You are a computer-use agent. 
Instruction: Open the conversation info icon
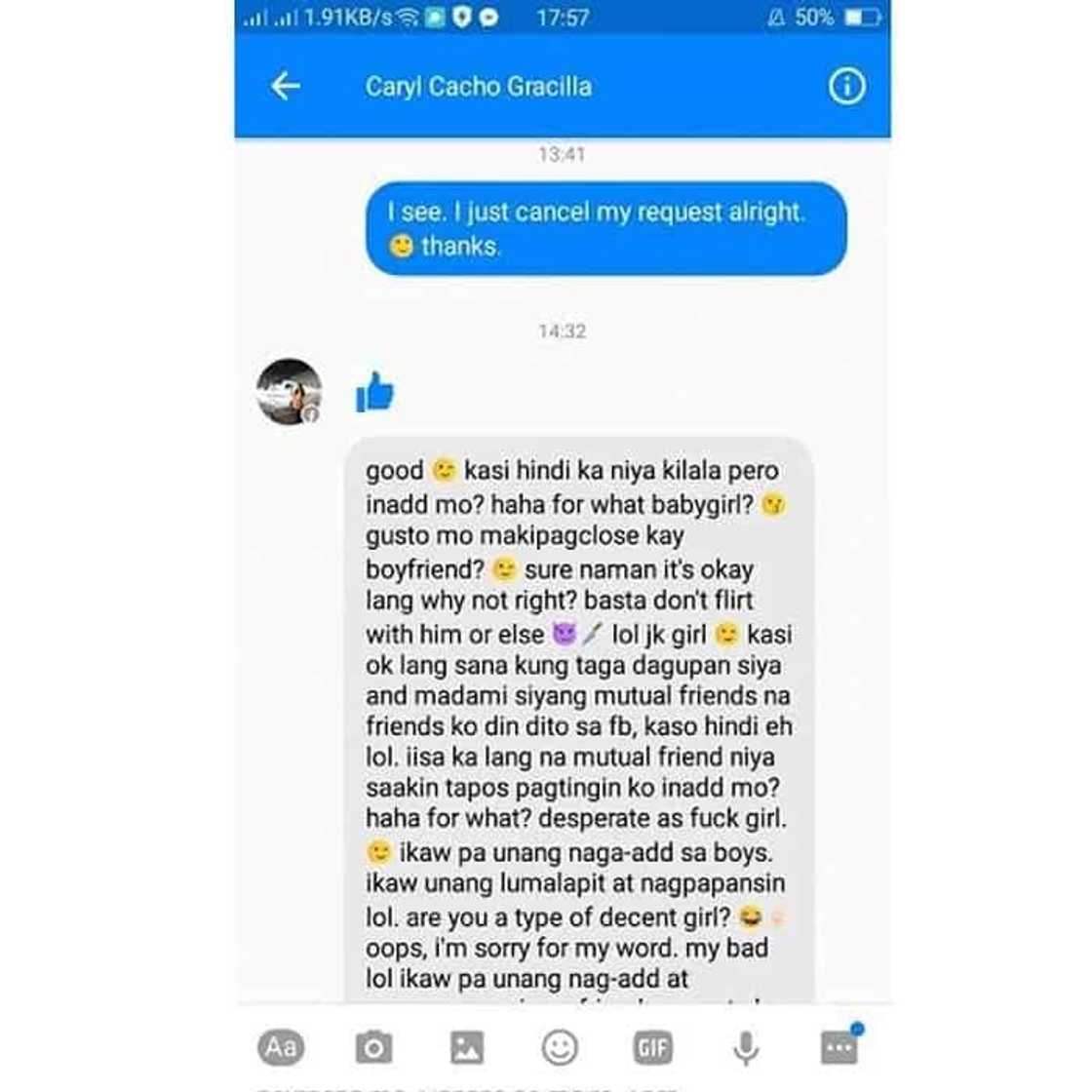pos(846,86)
